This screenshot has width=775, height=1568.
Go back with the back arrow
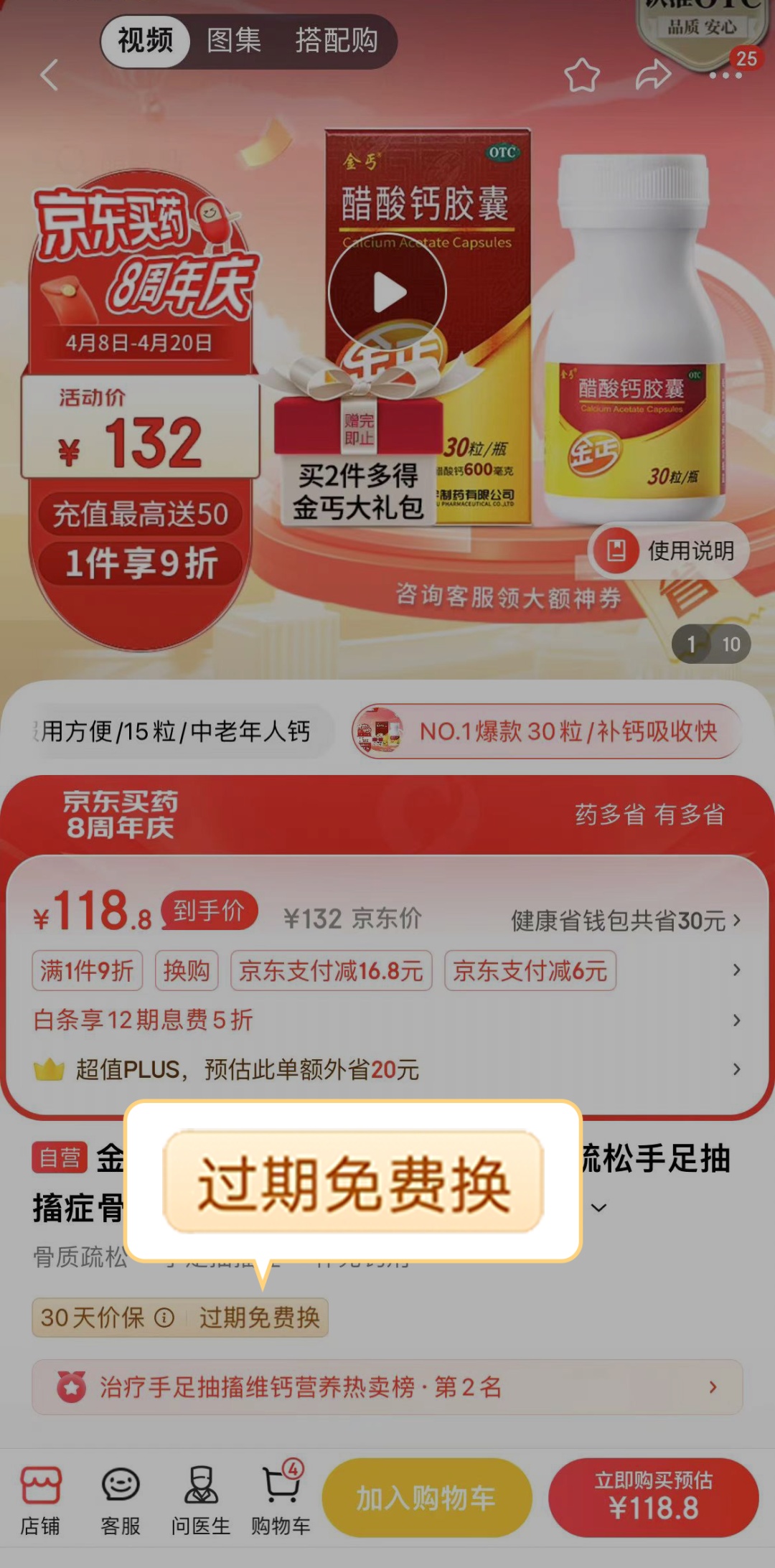point(49,75)
